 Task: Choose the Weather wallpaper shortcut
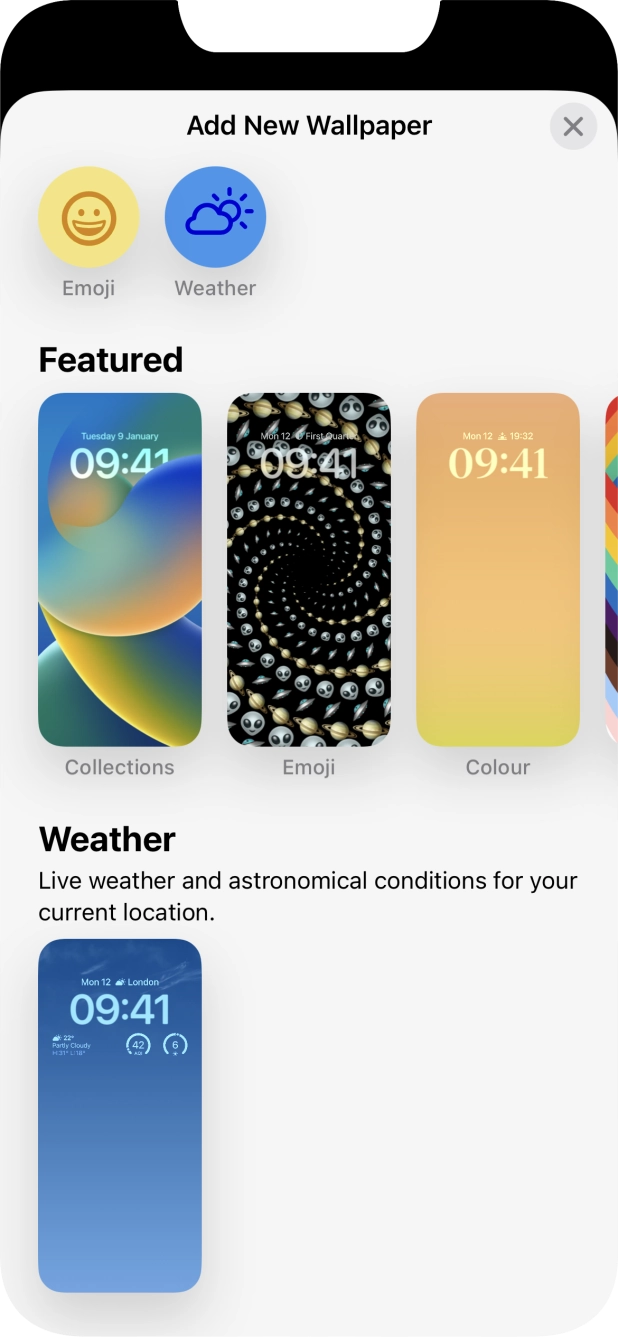click(x=215, y=217)
